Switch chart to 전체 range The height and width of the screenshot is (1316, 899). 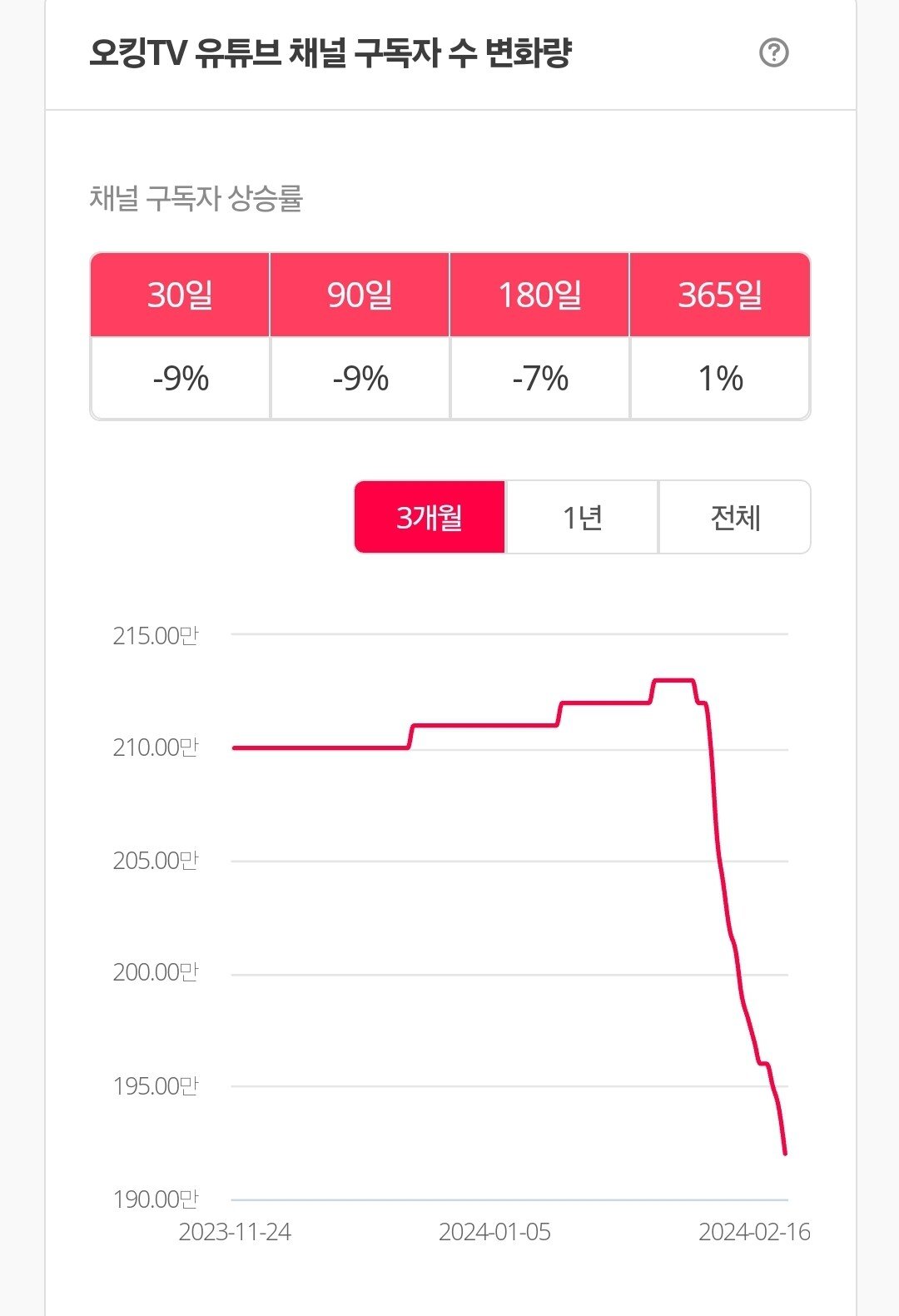[x=734, y=518]
